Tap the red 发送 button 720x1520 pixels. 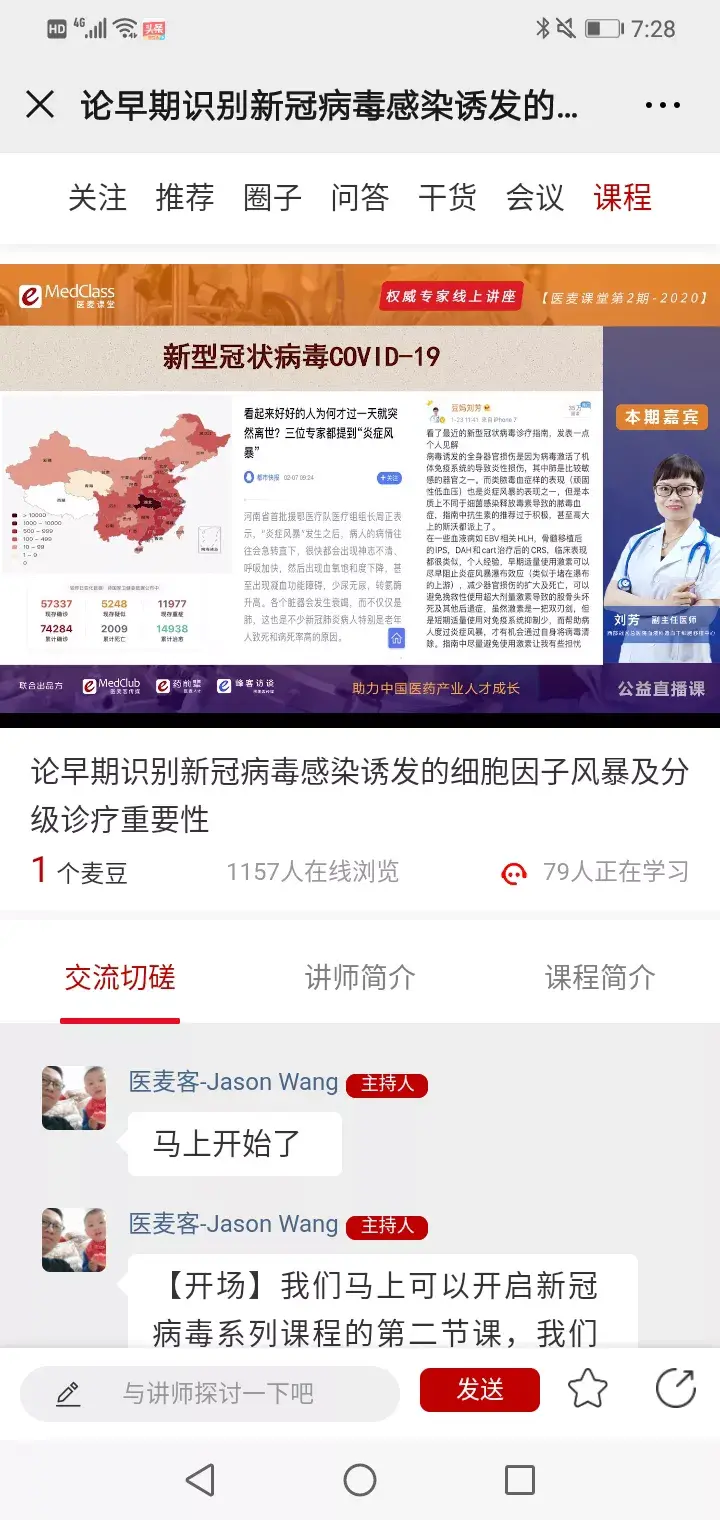(x=480, y=1390)
